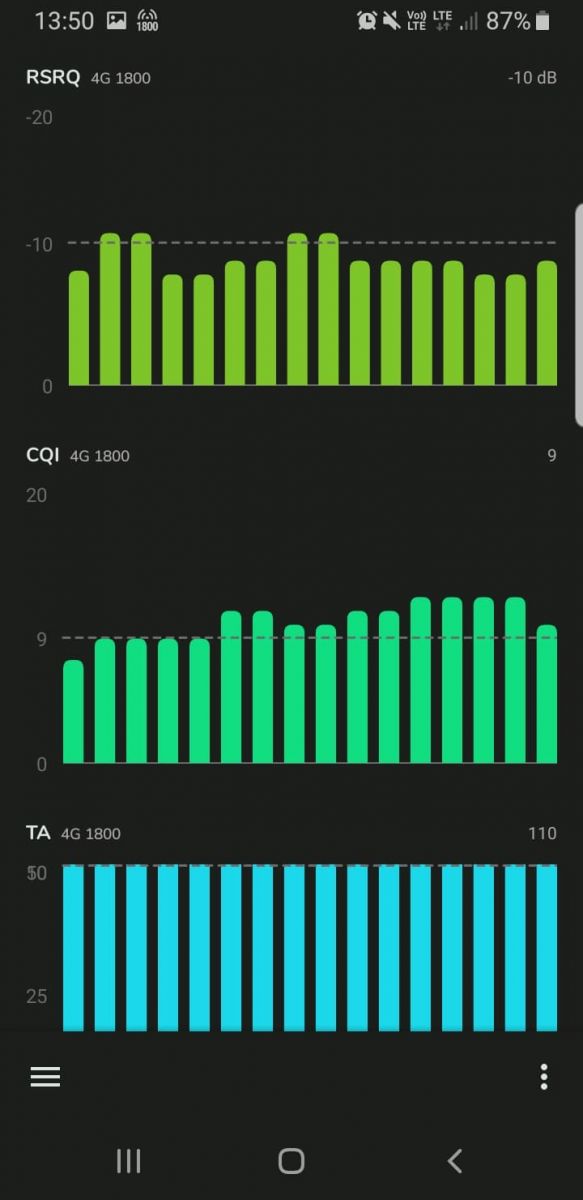Open the three-dot overflow menu
This screenshot has height=1200, width=583.
[x=544, y=1076]
